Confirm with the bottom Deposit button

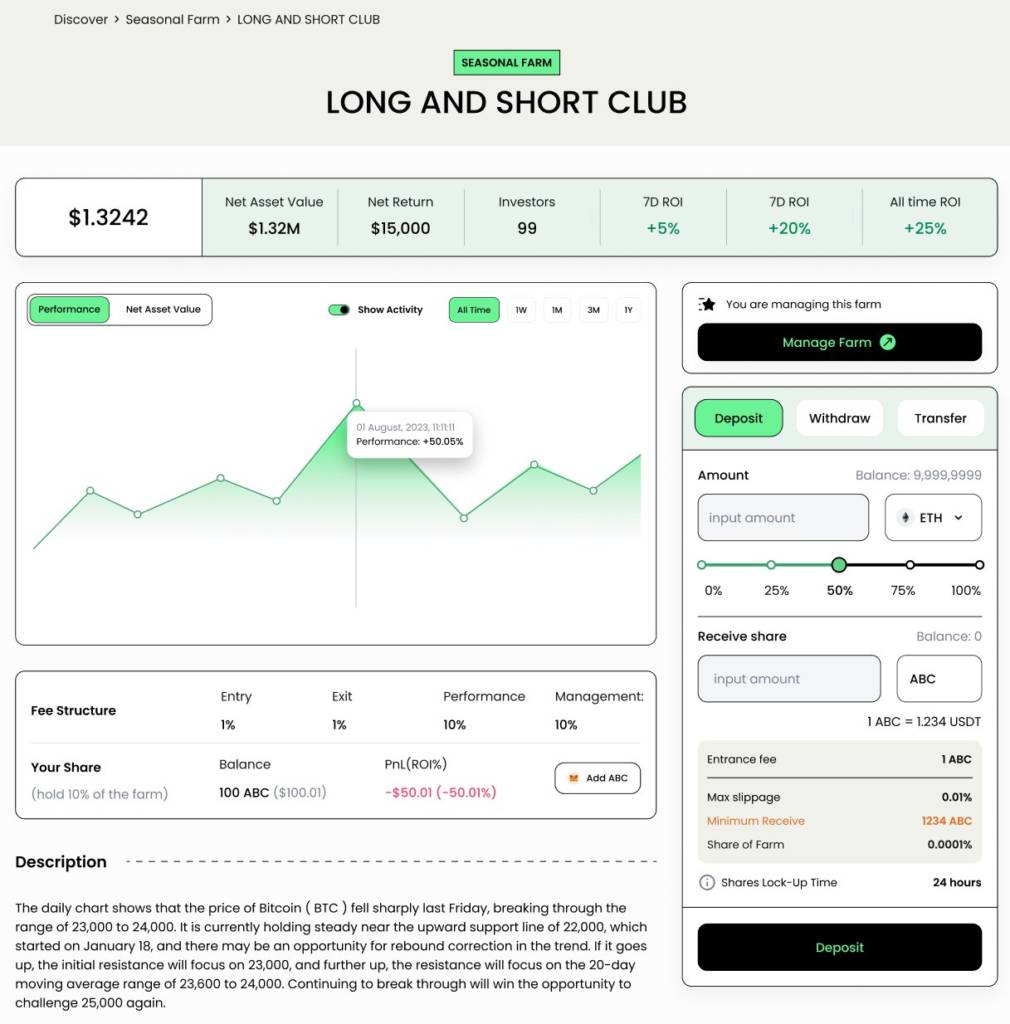pyautogui.click(x=839, y=947)
